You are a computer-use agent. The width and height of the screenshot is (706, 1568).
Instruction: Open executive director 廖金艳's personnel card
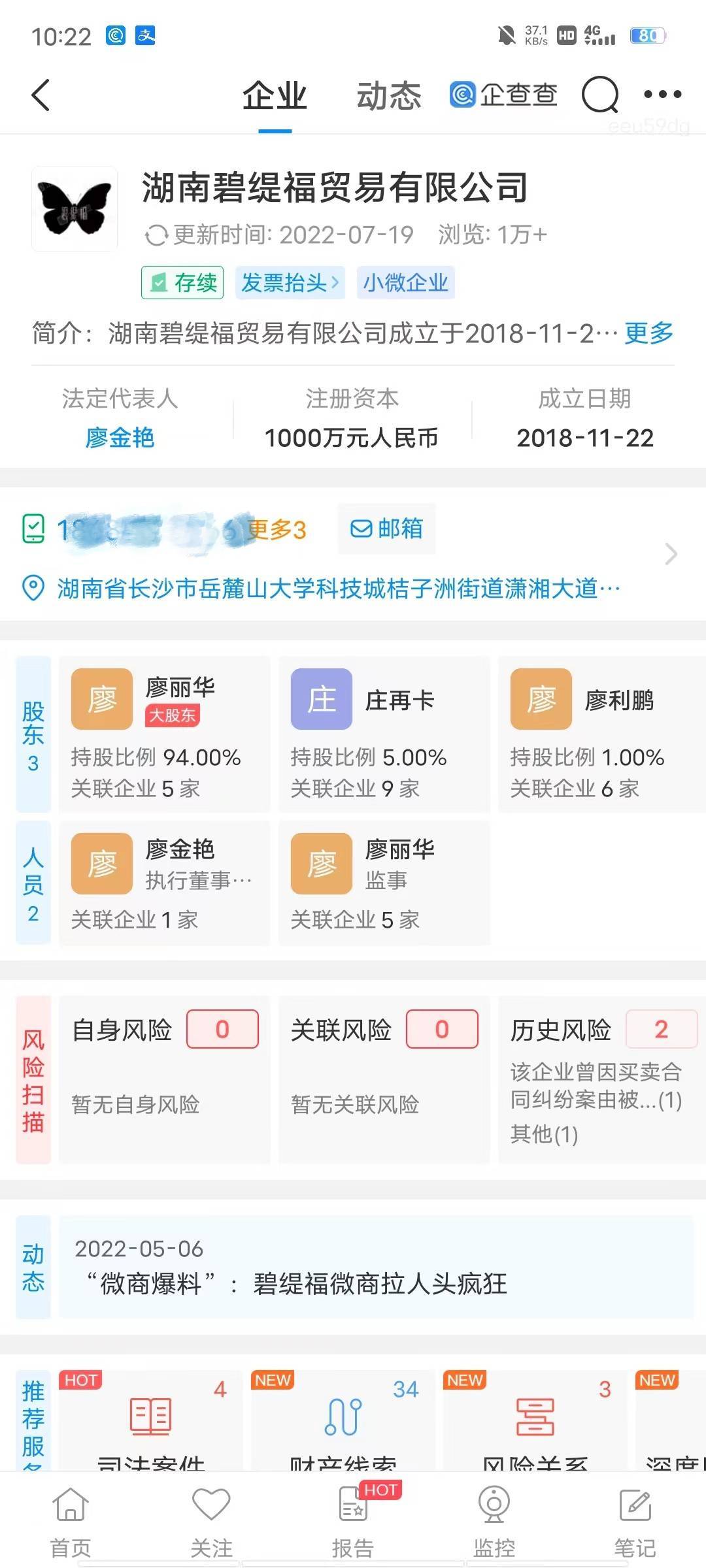coord(164,883)
